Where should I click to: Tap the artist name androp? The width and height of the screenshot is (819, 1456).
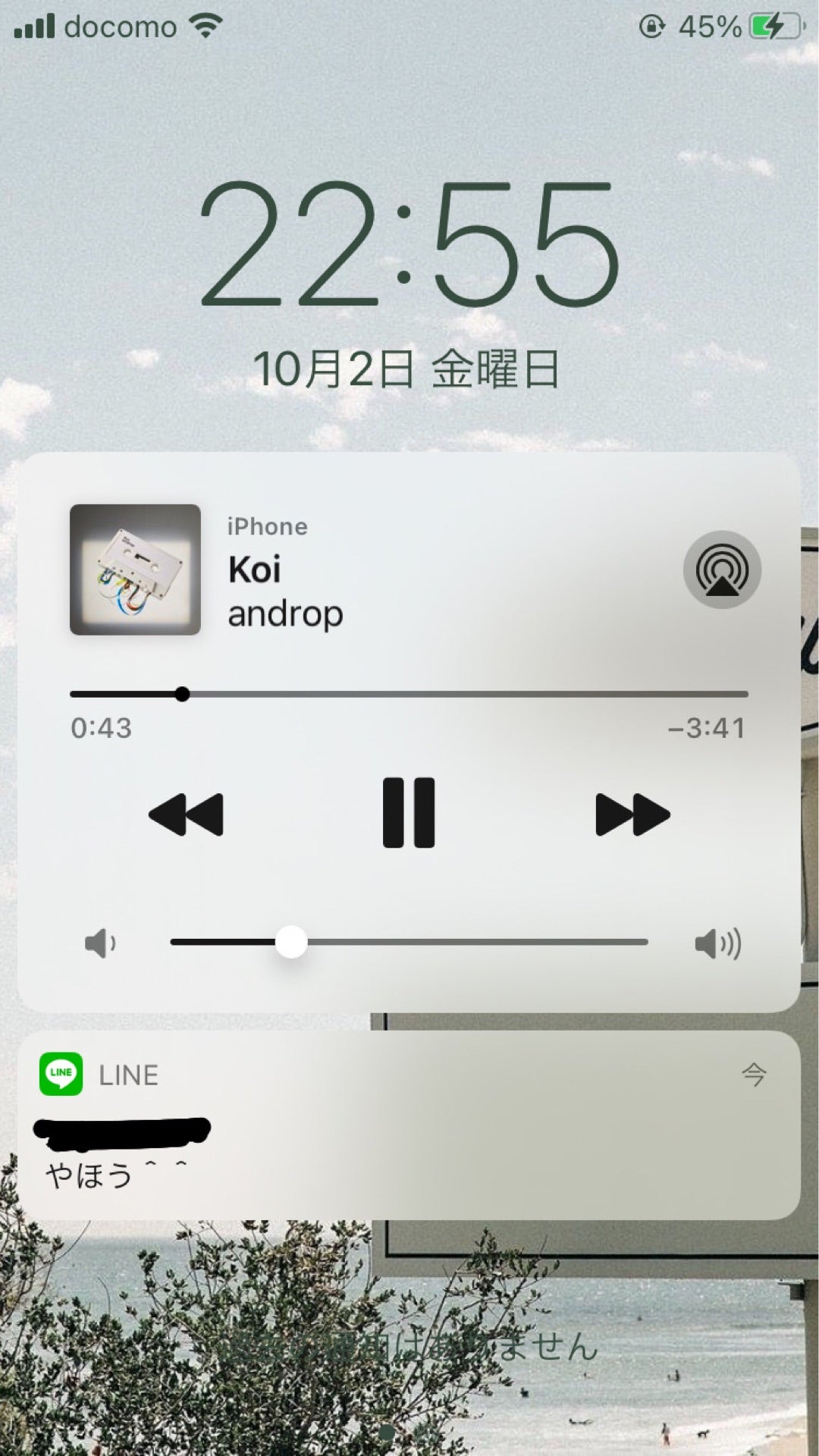[284, 614]
